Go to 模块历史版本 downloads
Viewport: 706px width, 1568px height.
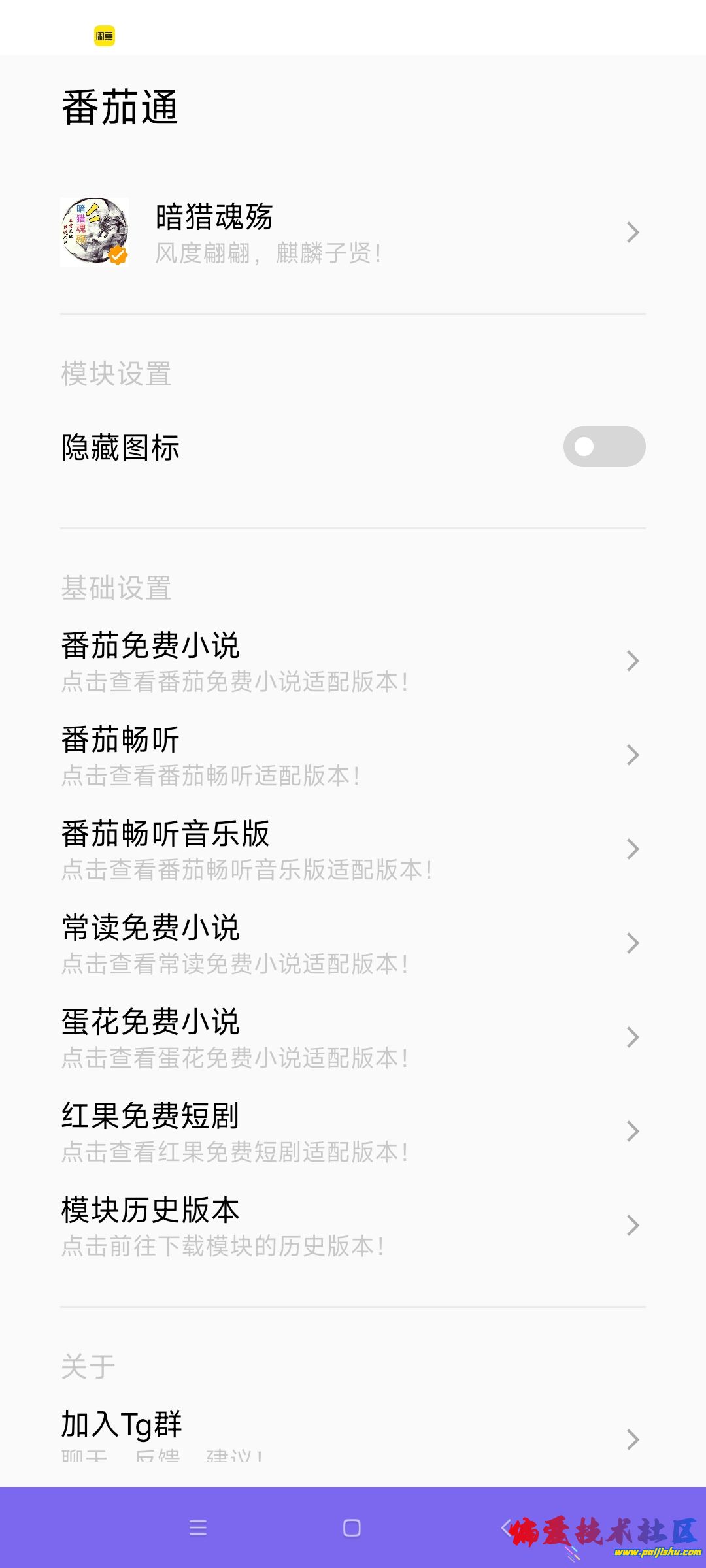(x=353, y=1226)
